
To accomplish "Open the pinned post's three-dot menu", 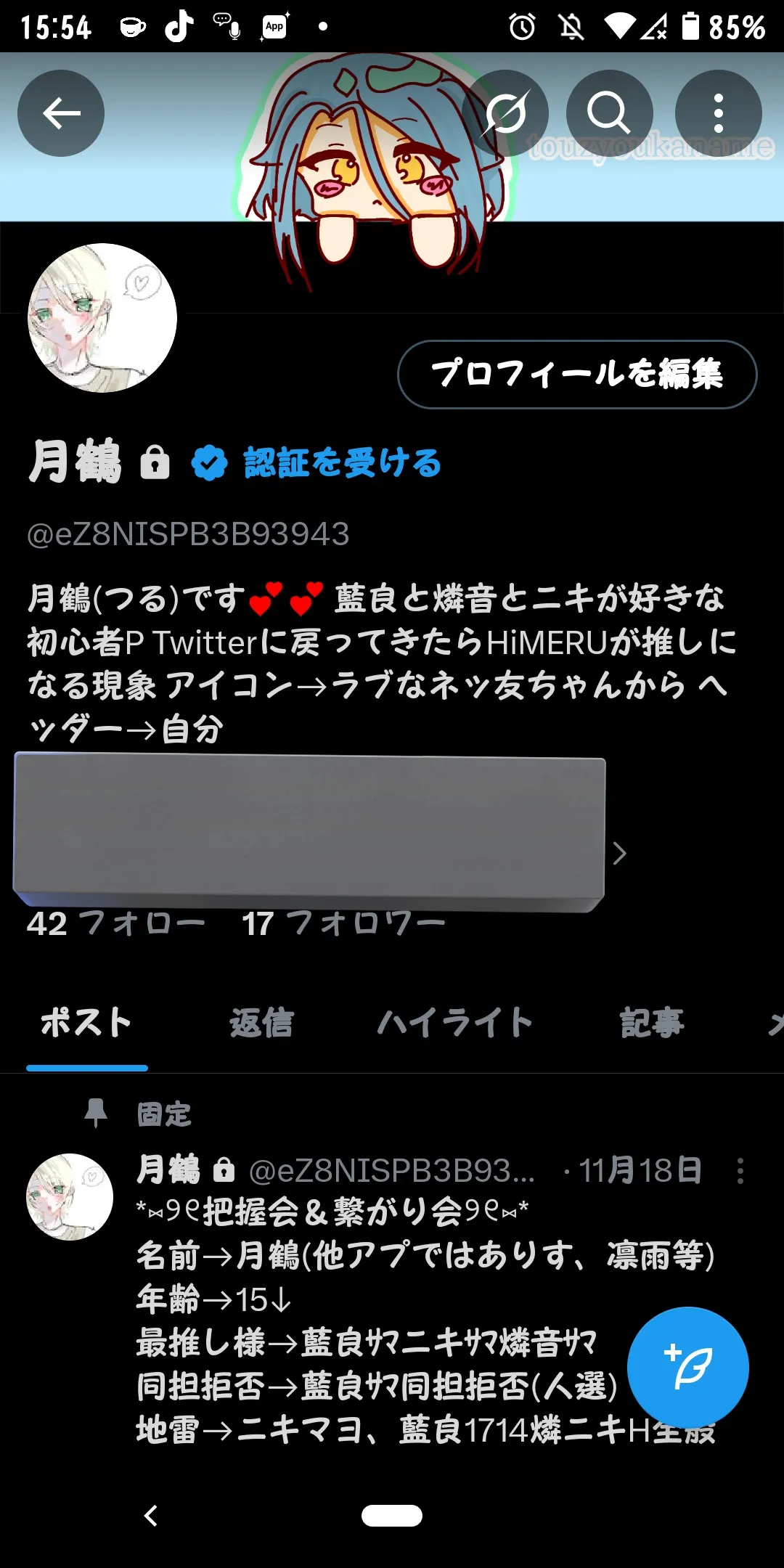I will click(x=740, y=1171).
